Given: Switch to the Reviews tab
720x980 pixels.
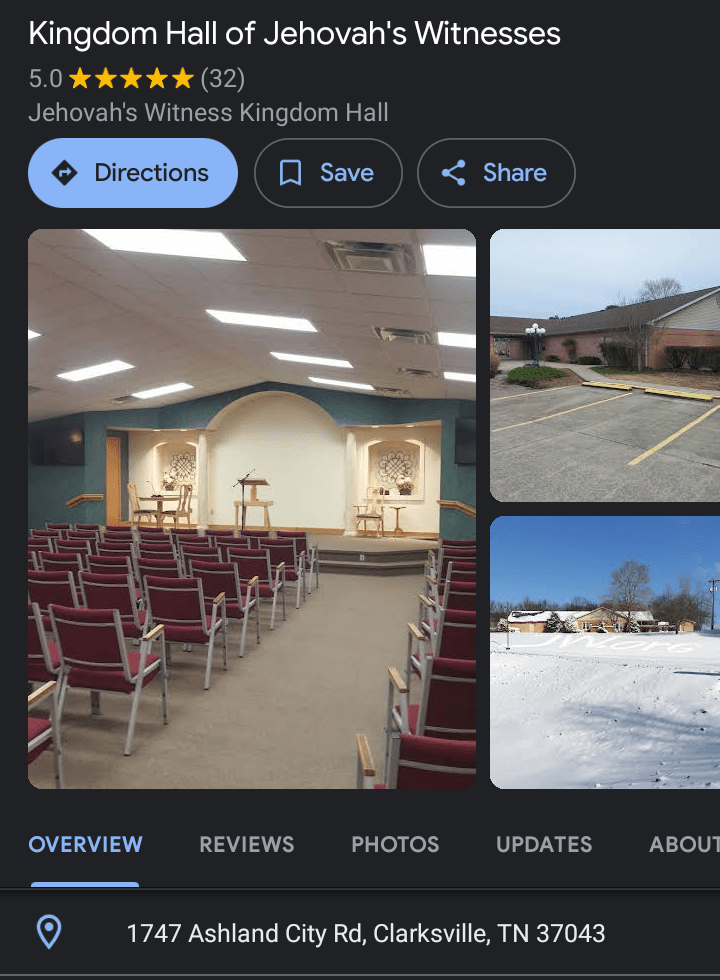Looking at the screenshot, I should pos(247,844).
